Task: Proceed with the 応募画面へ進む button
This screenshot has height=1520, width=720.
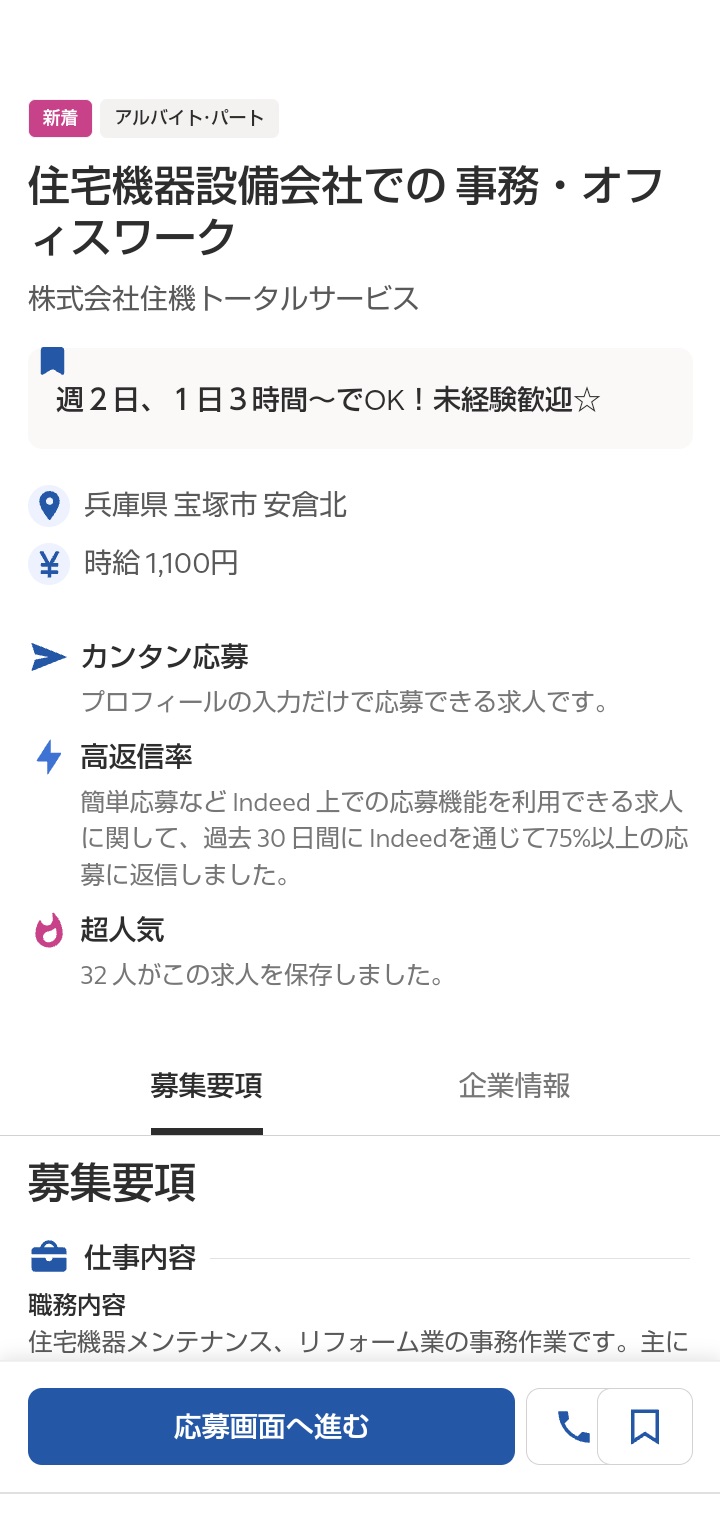Action: (x=271, y=1426)
